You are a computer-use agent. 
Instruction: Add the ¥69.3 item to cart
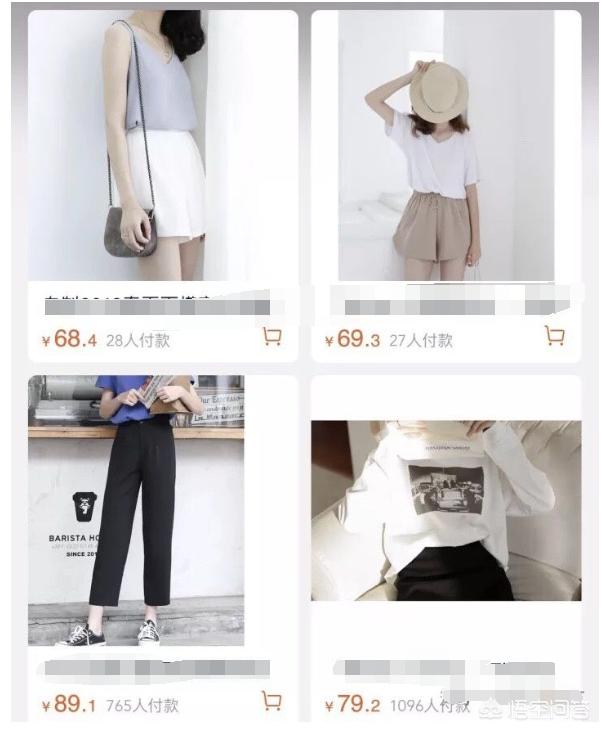click(x=555, y=337)
